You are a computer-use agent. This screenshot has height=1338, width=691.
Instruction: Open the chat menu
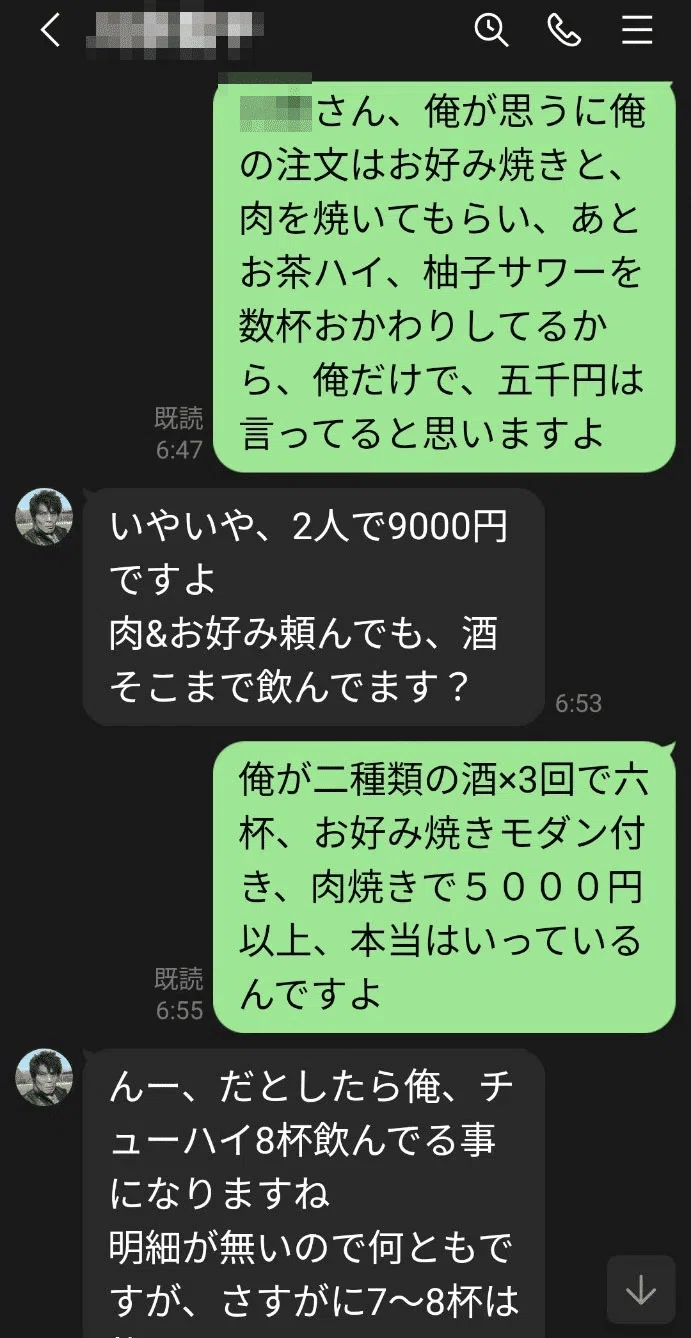point(637,31)
